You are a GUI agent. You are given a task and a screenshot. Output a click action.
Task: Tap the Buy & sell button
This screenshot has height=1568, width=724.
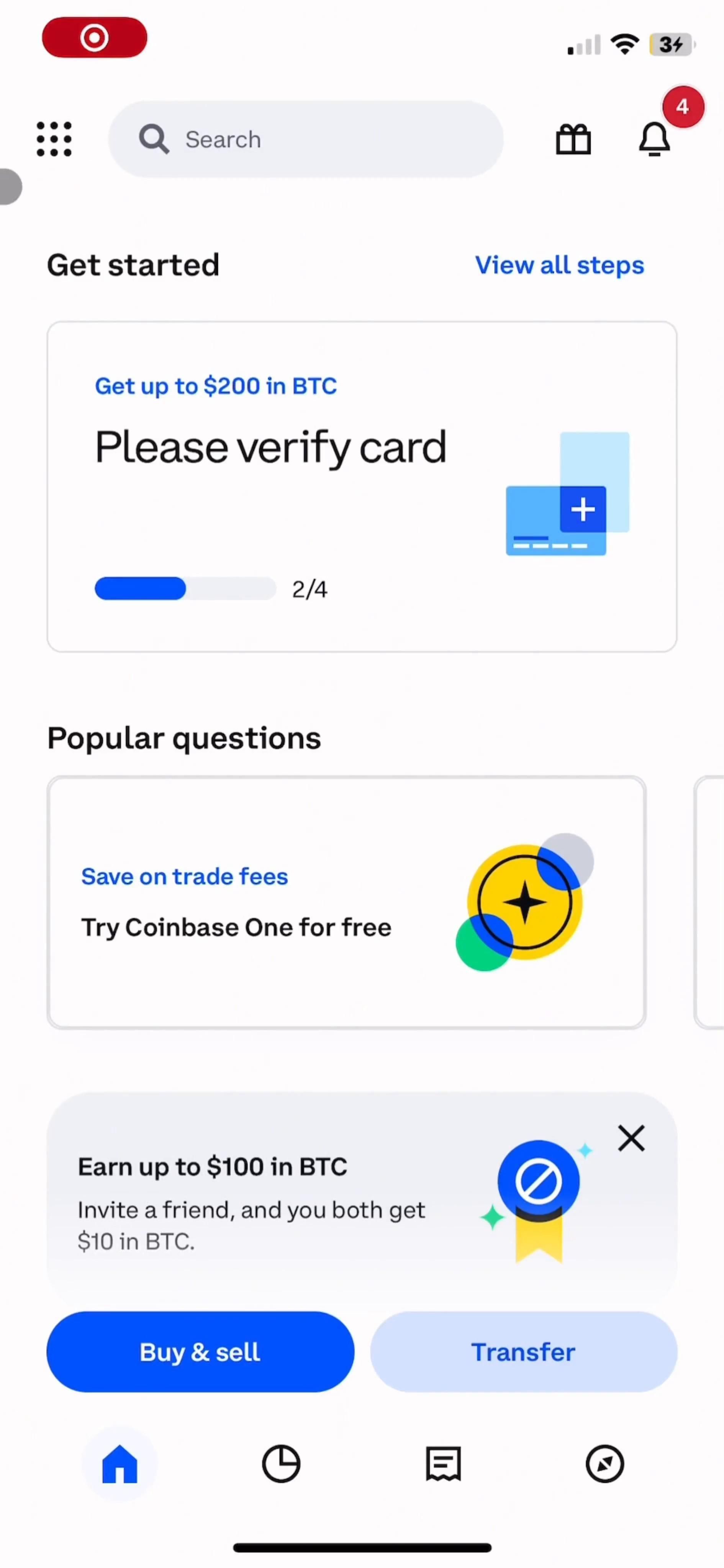click(x=200, y=1352)
